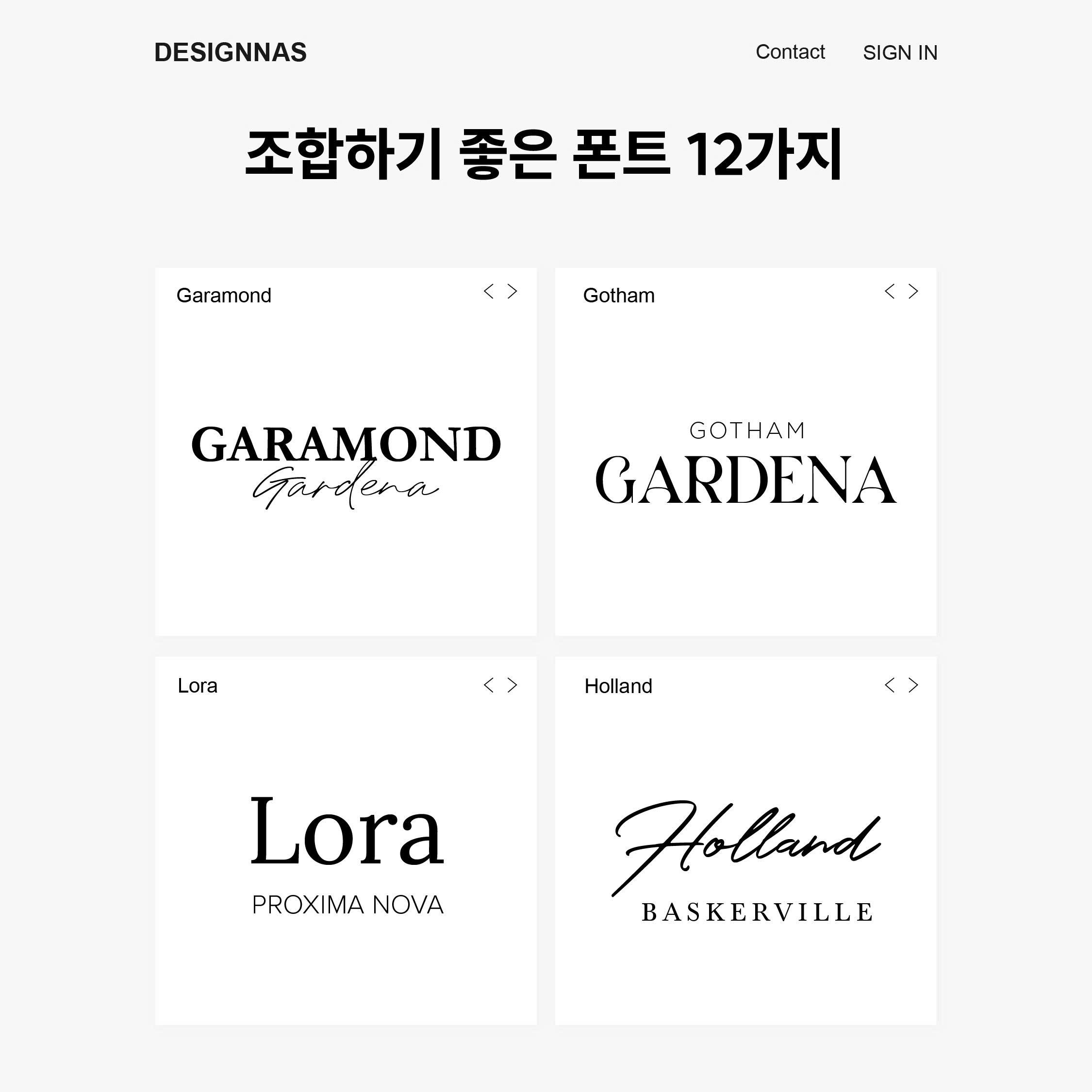Show next pairing on the Holland card
The image size is (1092, 1092).
(x=913, y=685)
